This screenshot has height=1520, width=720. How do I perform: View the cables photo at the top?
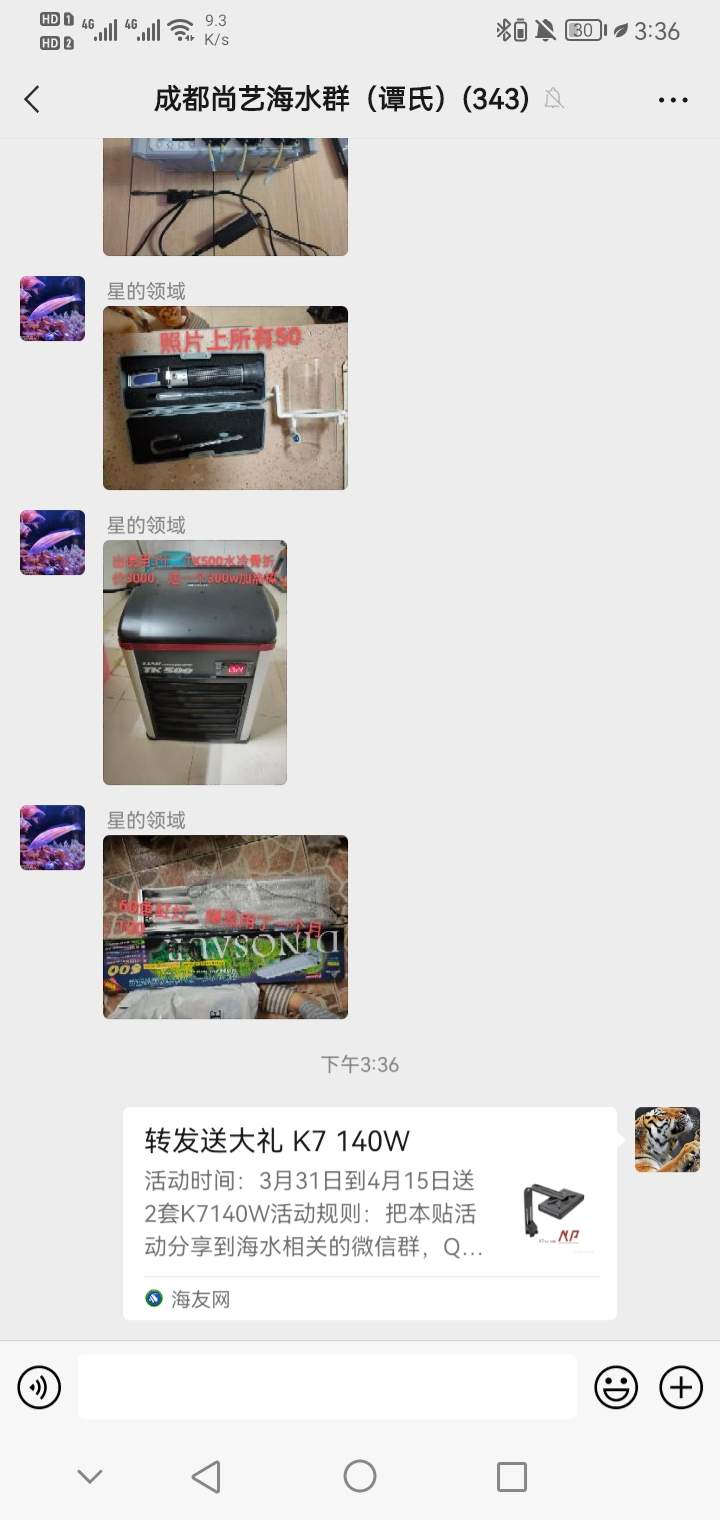coord(225,197)
